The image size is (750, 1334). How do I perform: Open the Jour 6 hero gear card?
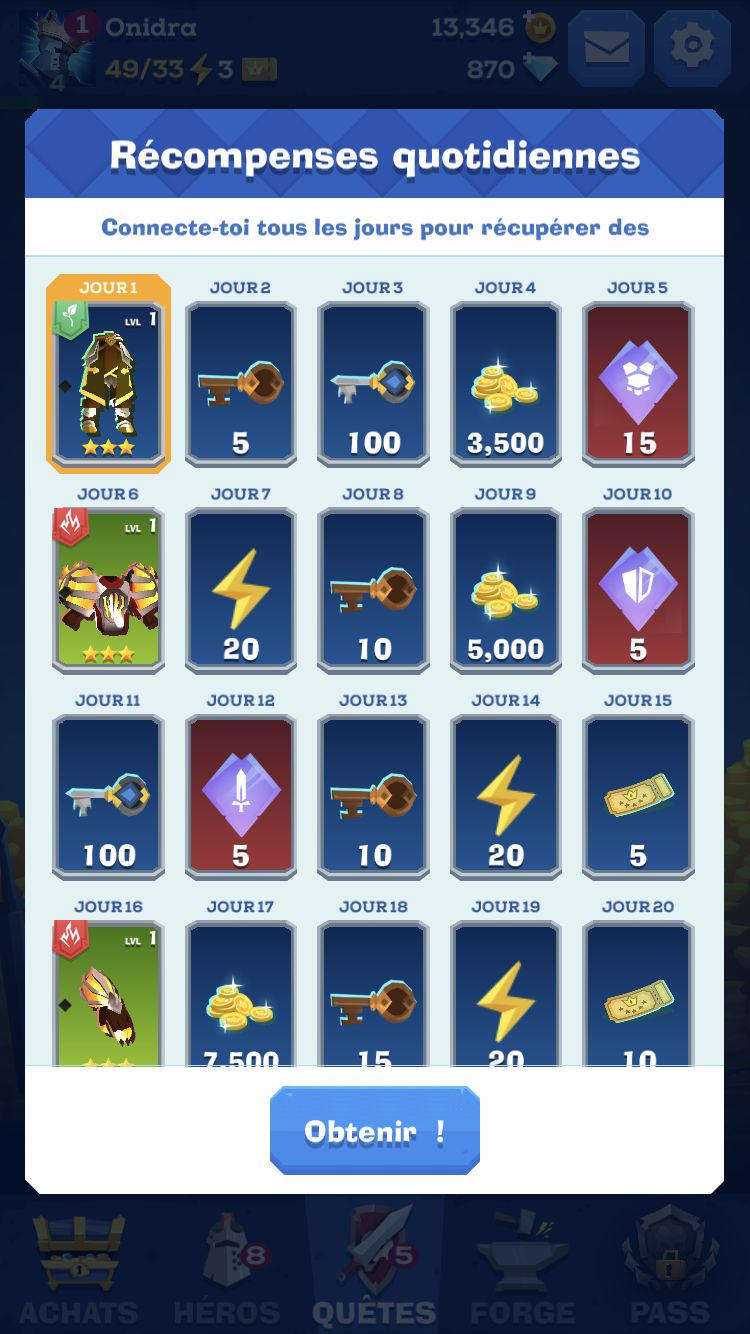click(x=109, y=591)
